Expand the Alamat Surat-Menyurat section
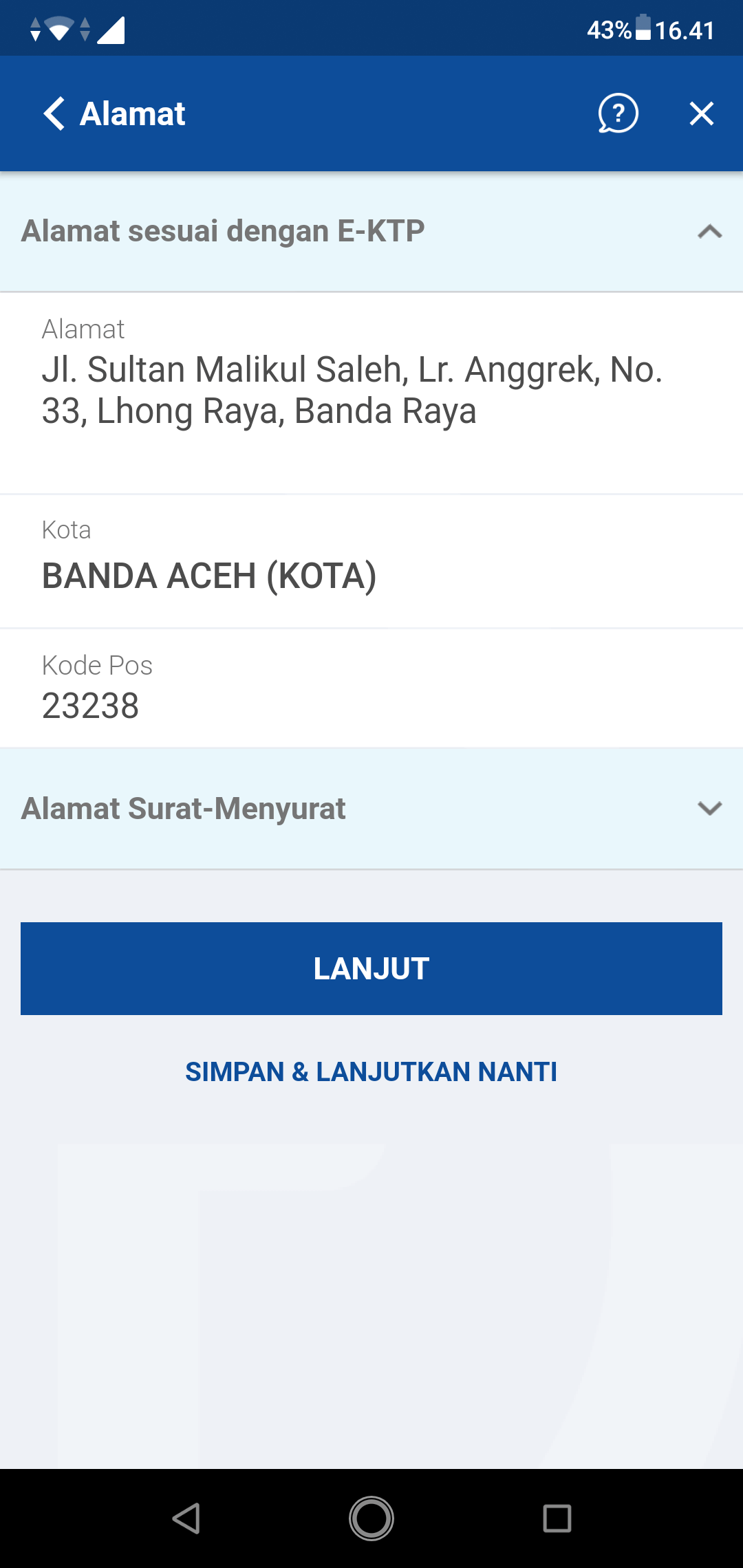Viewport: 743px width, 1568px height. click(709, 808)
